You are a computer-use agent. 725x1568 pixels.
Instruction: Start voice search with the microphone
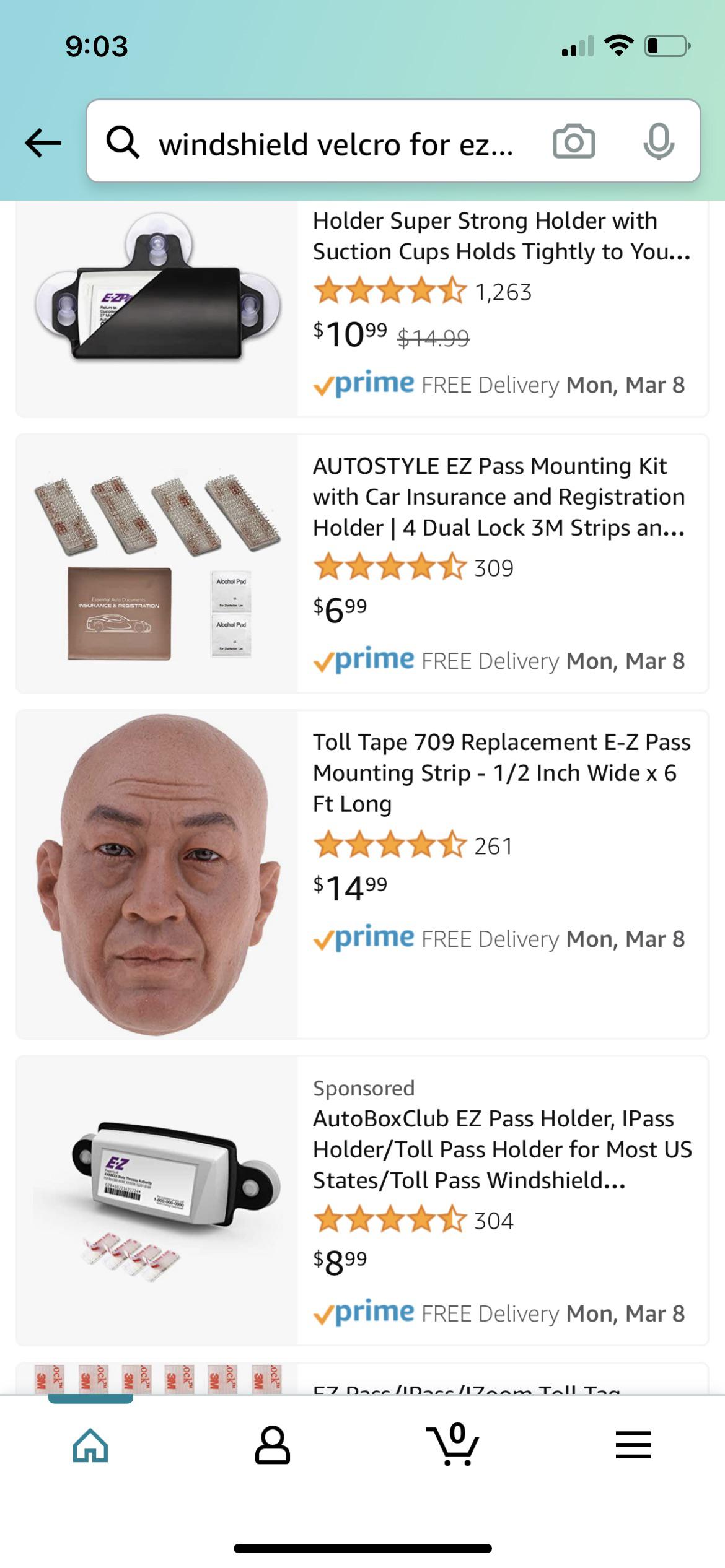(x=658, y=142)
